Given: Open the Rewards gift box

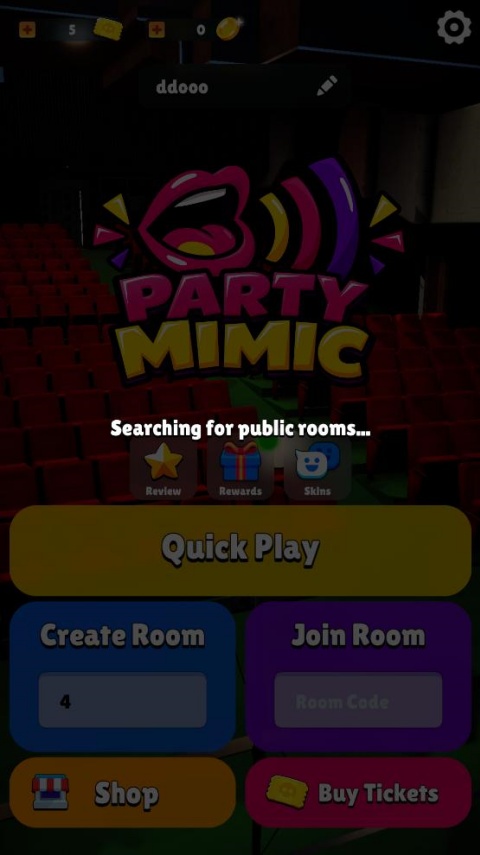Looking at the screenshot, I should coord(240,468).
